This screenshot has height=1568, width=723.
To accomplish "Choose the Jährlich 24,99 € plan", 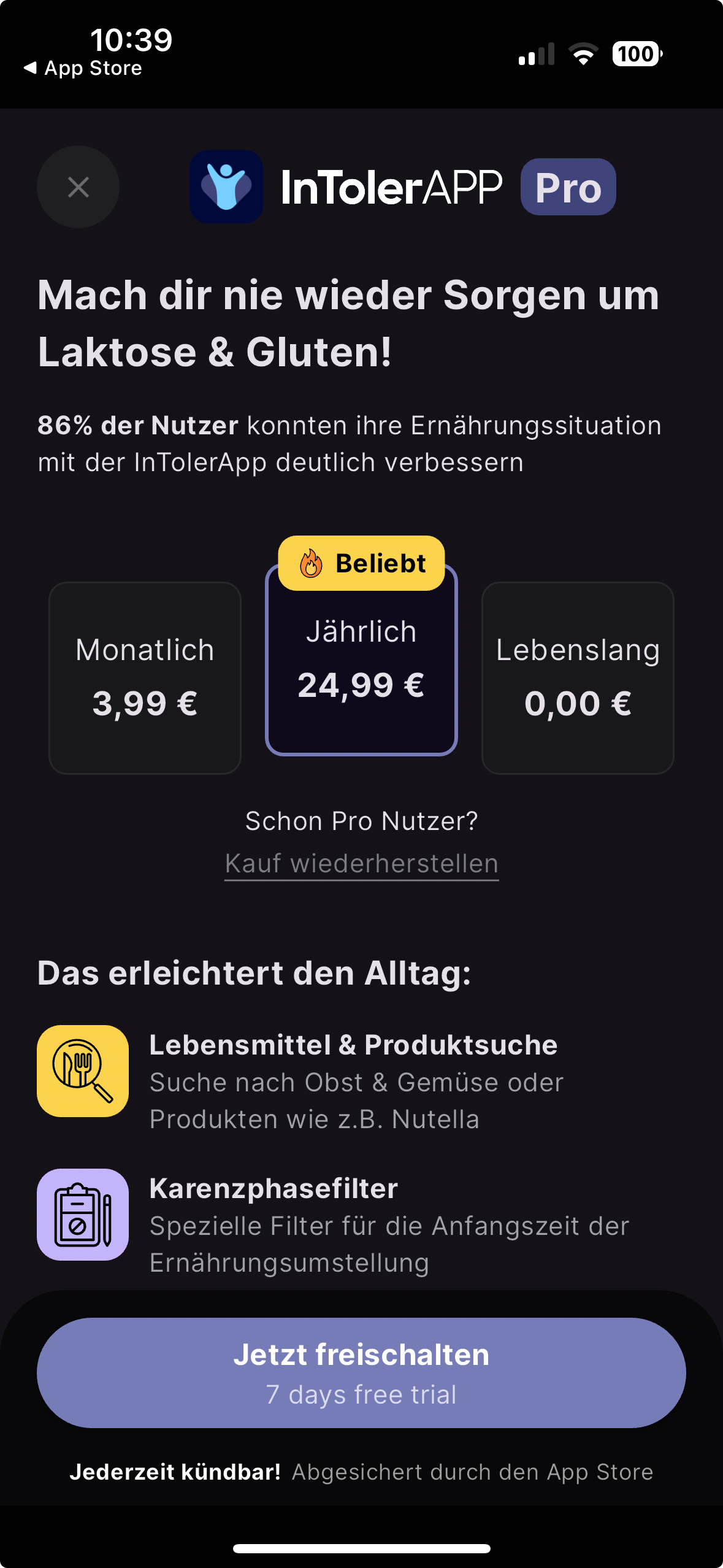I will (361, 660).
